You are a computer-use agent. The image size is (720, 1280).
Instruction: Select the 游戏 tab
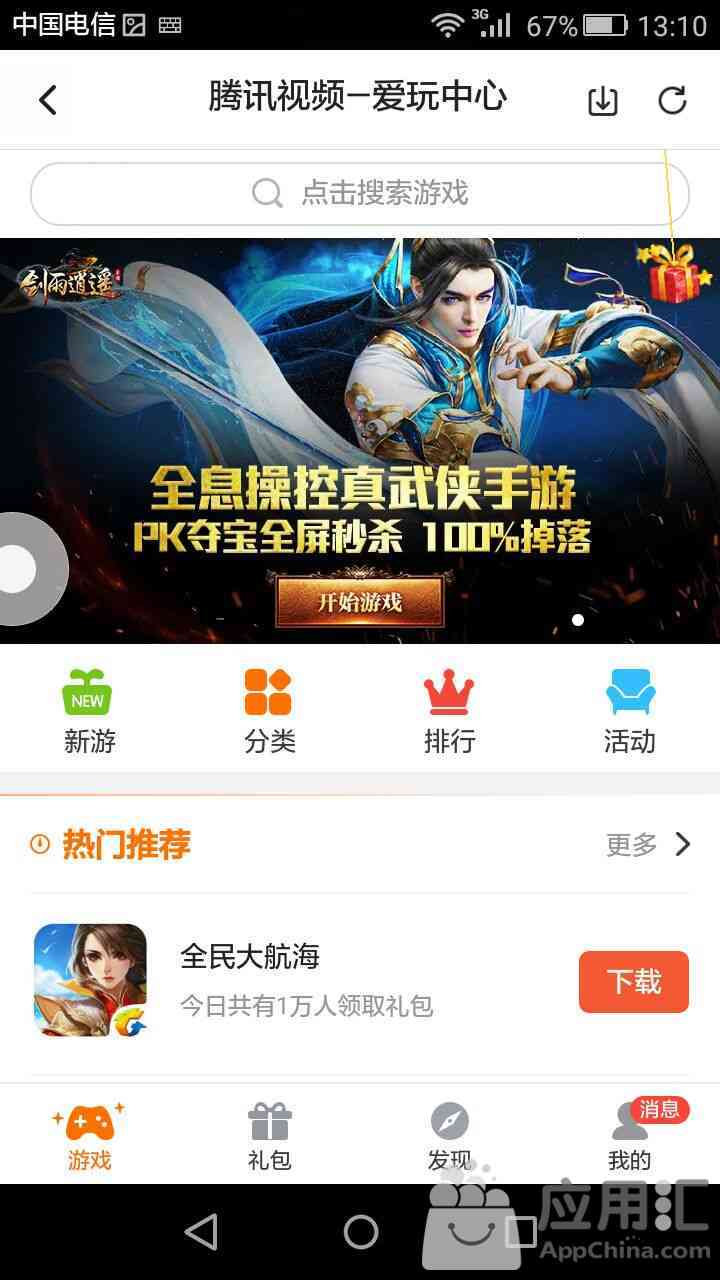click(89, 1136)
